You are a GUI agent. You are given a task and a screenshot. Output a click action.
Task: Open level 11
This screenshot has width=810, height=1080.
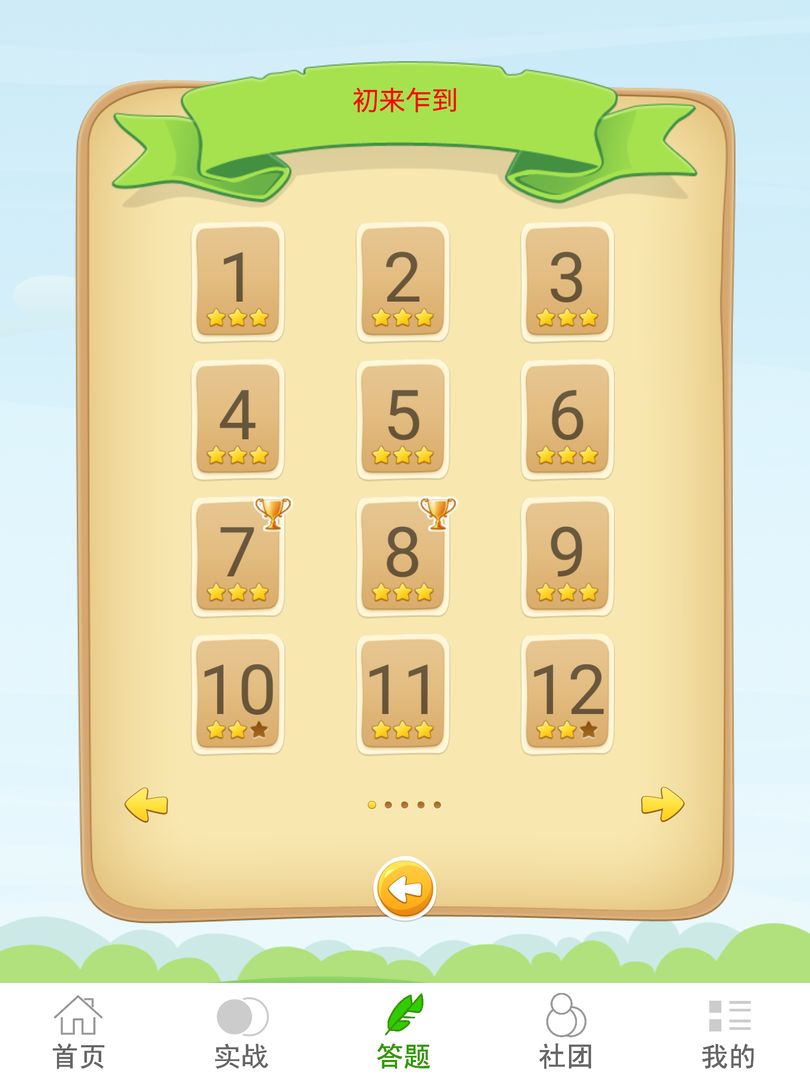pos(402,694)
